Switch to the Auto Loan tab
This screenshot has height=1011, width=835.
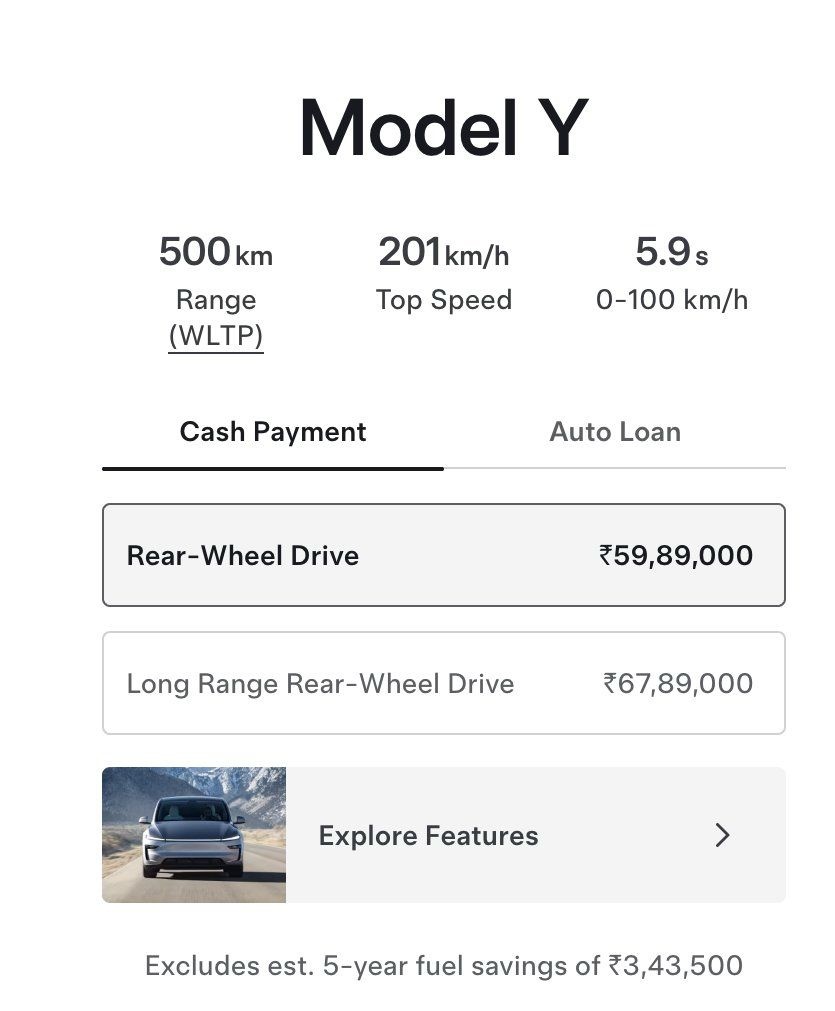[614, 432]
